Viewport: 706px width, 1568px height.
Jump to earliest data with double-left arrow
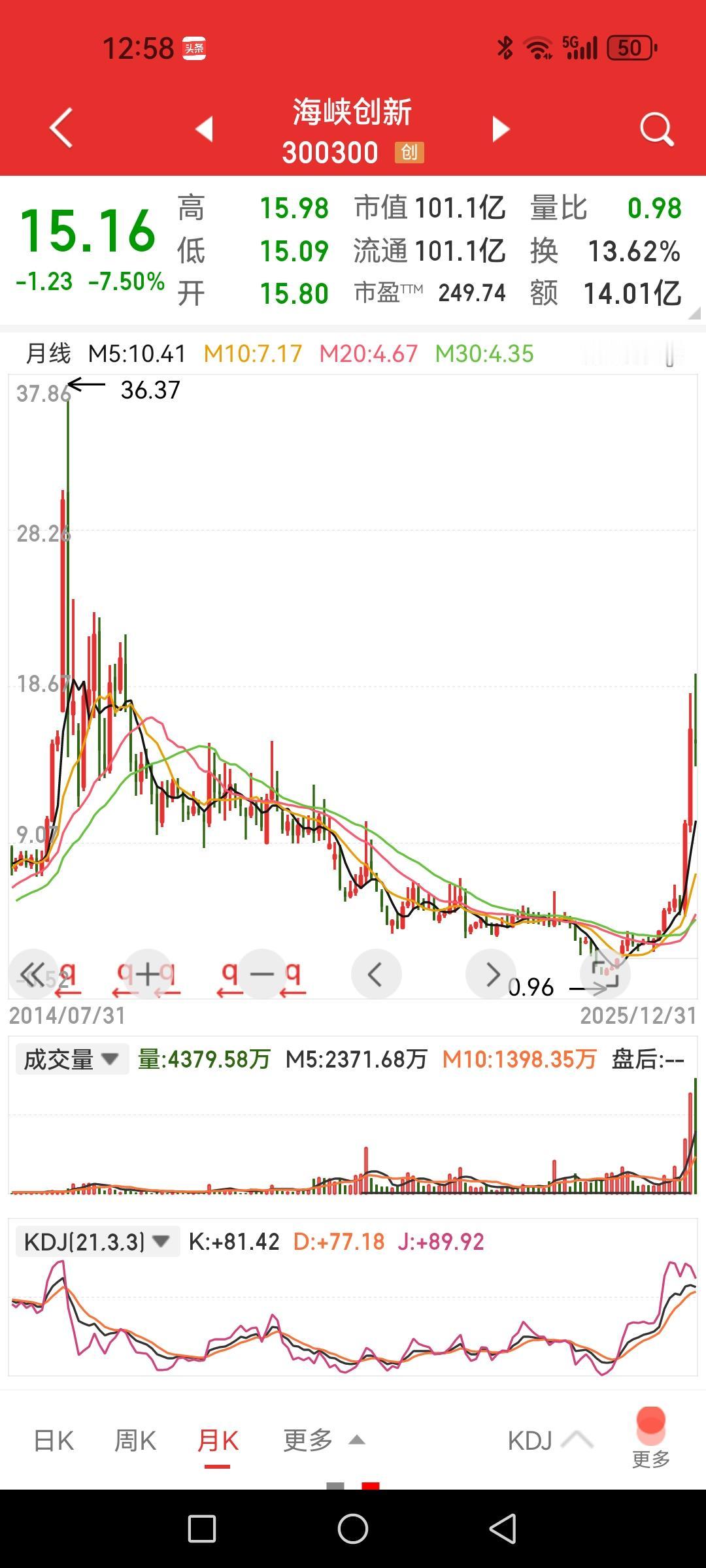click(33, 973)
